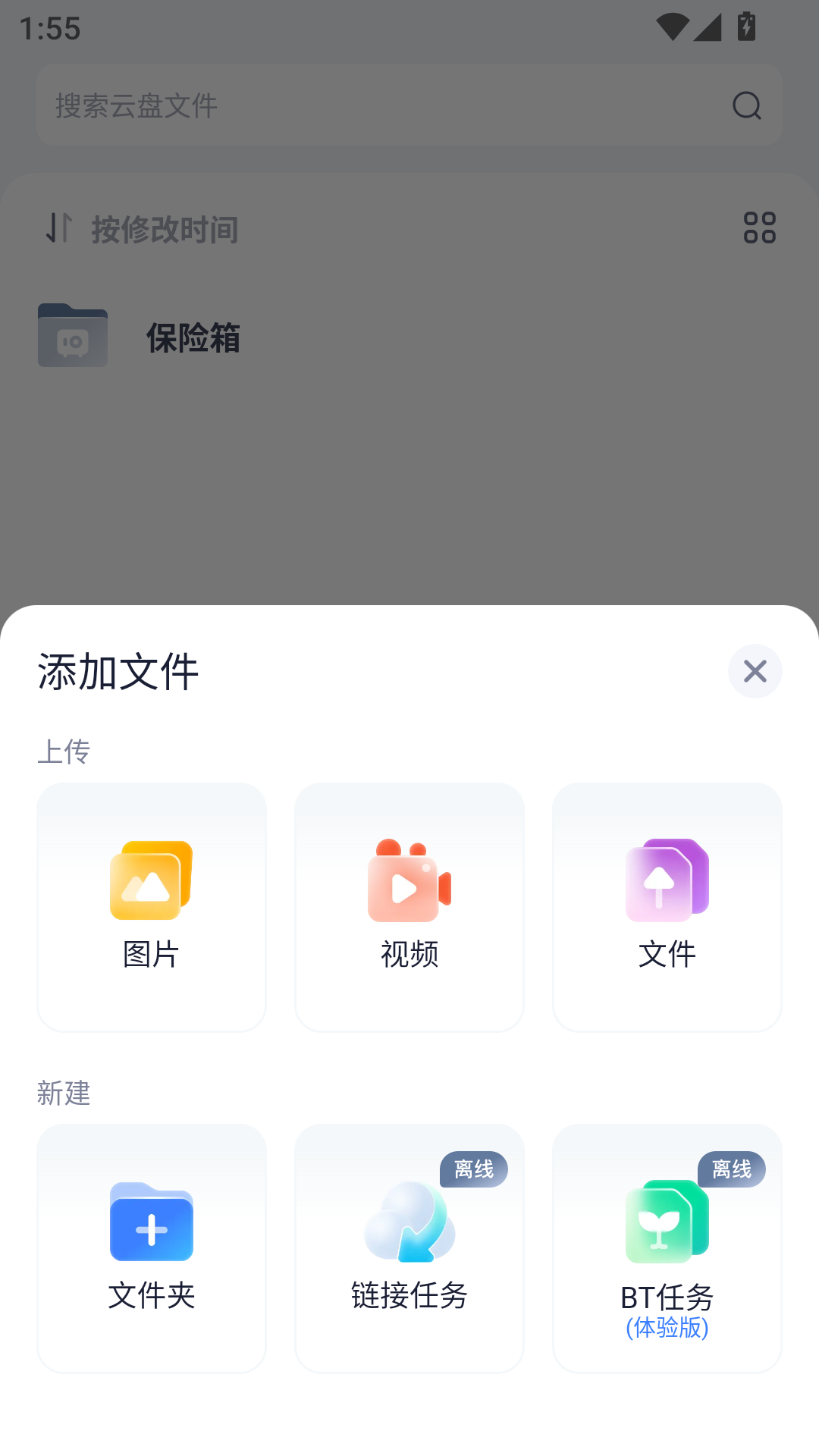Toggle the 离线 badge on 链接任务

pos(474,1169)
